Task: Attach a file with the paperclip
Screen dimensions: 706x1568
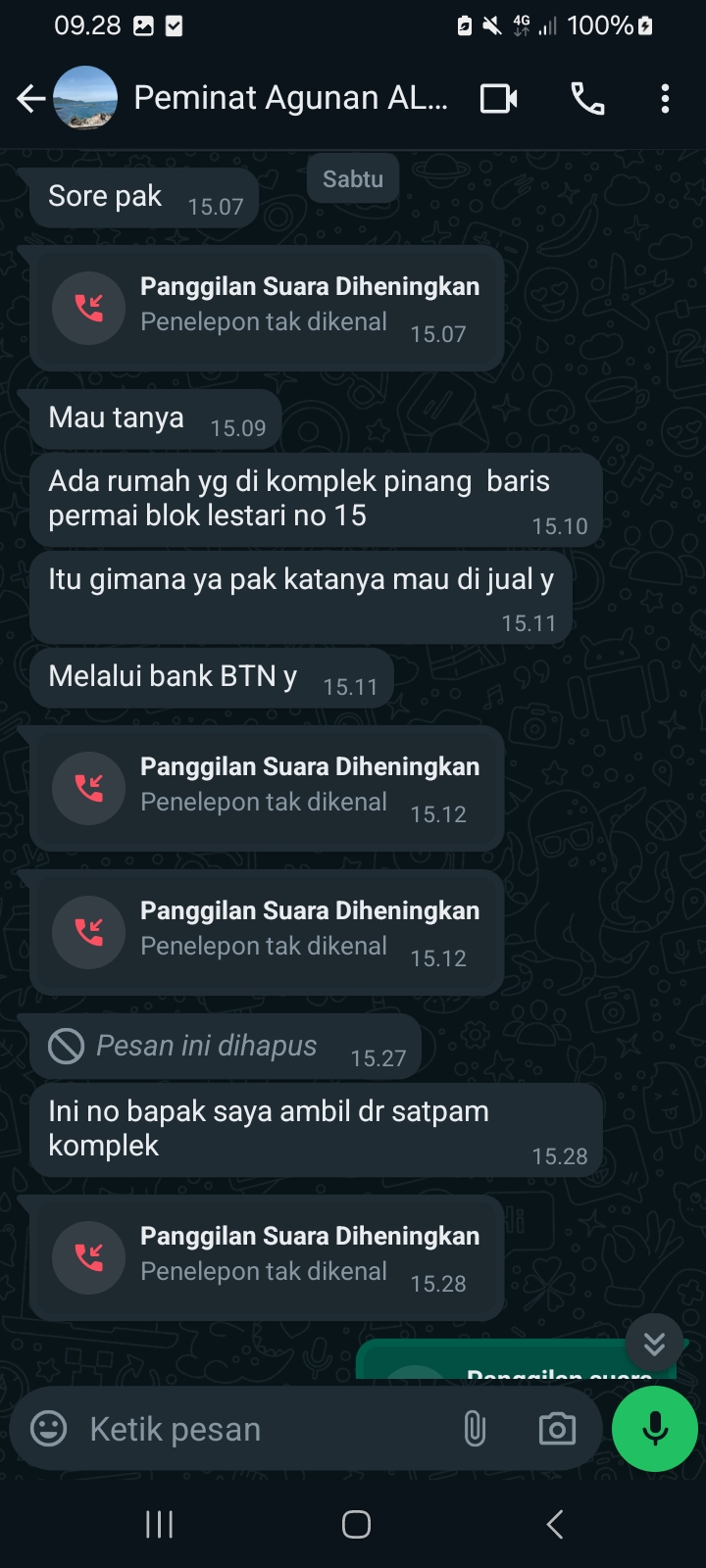Action: (x=475, y=1428)
